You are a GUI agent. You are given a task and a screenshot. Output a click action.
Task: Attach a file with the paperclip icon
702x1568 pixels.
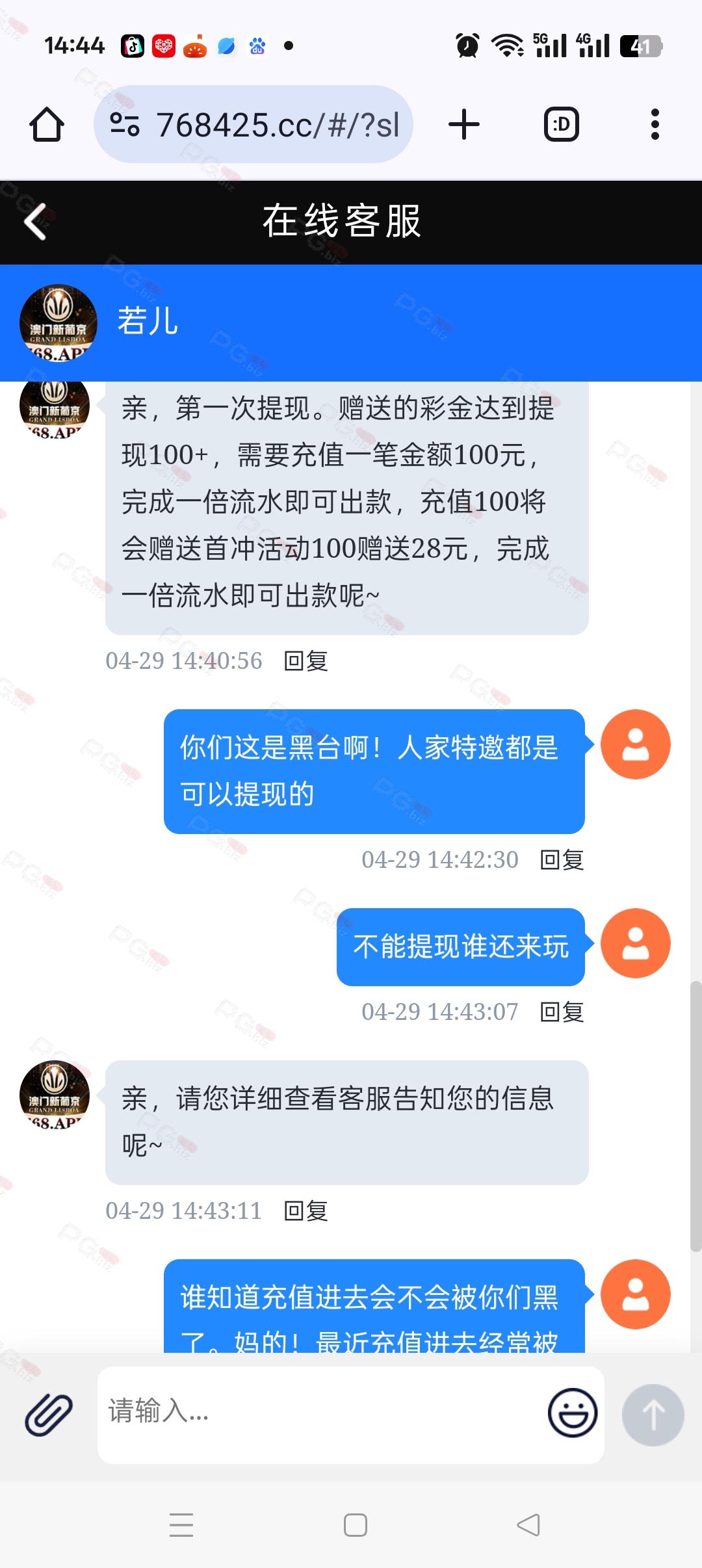coord(49,1415)
